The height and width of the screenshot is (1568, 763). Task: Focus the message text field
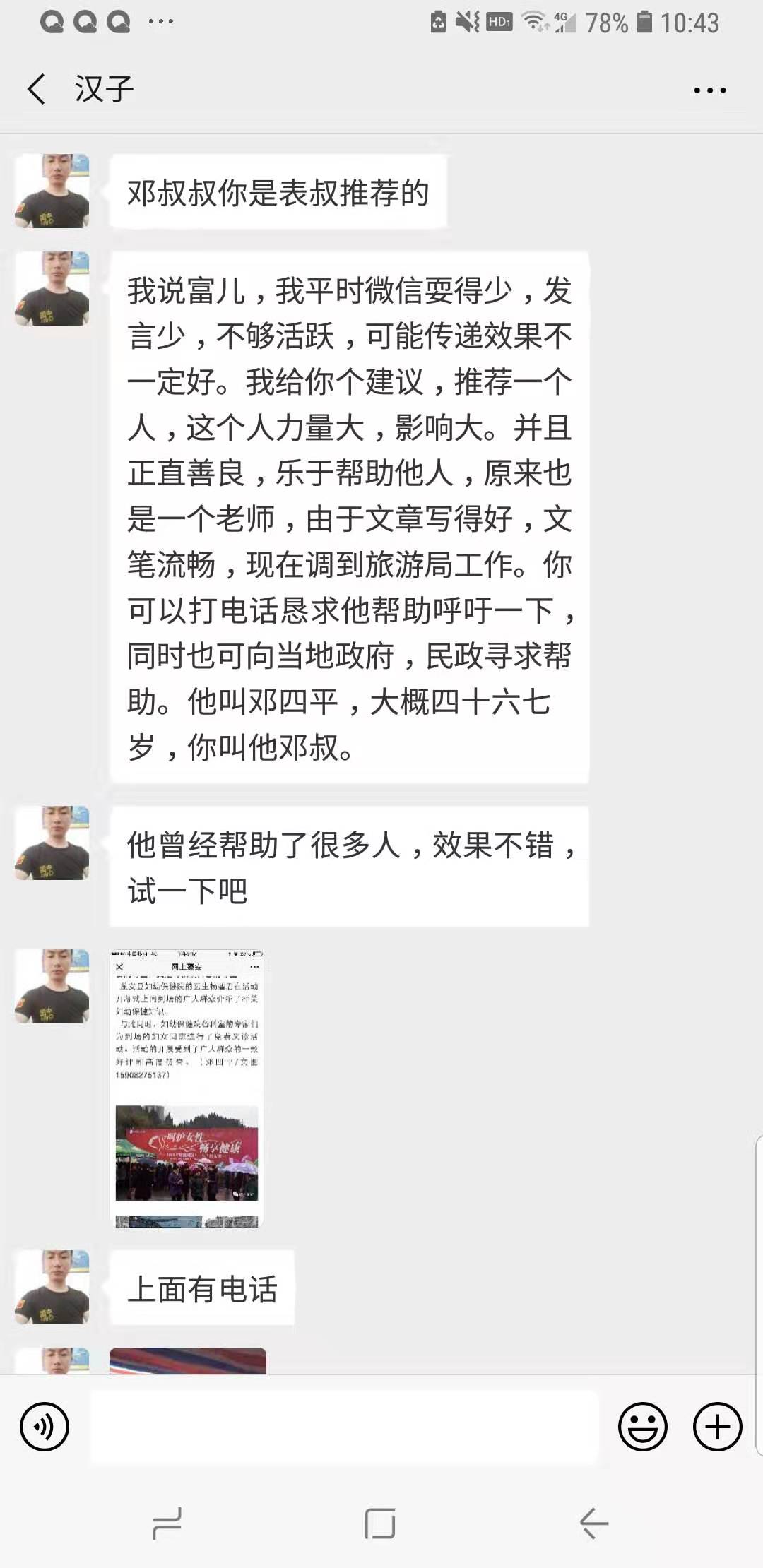tap(343, 1427)
